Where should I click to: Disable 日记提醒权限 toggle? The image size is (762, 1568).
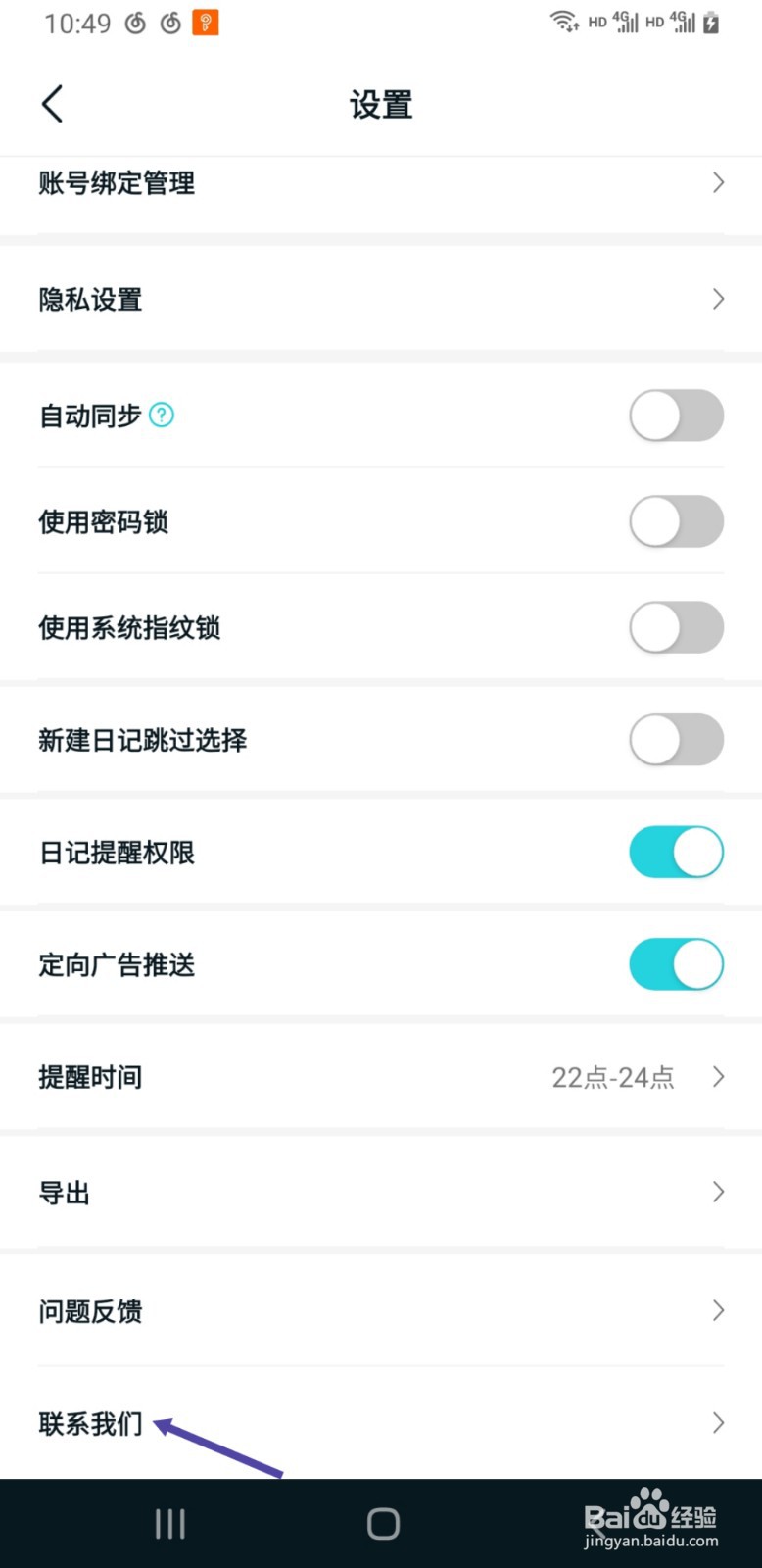point(676,853)
